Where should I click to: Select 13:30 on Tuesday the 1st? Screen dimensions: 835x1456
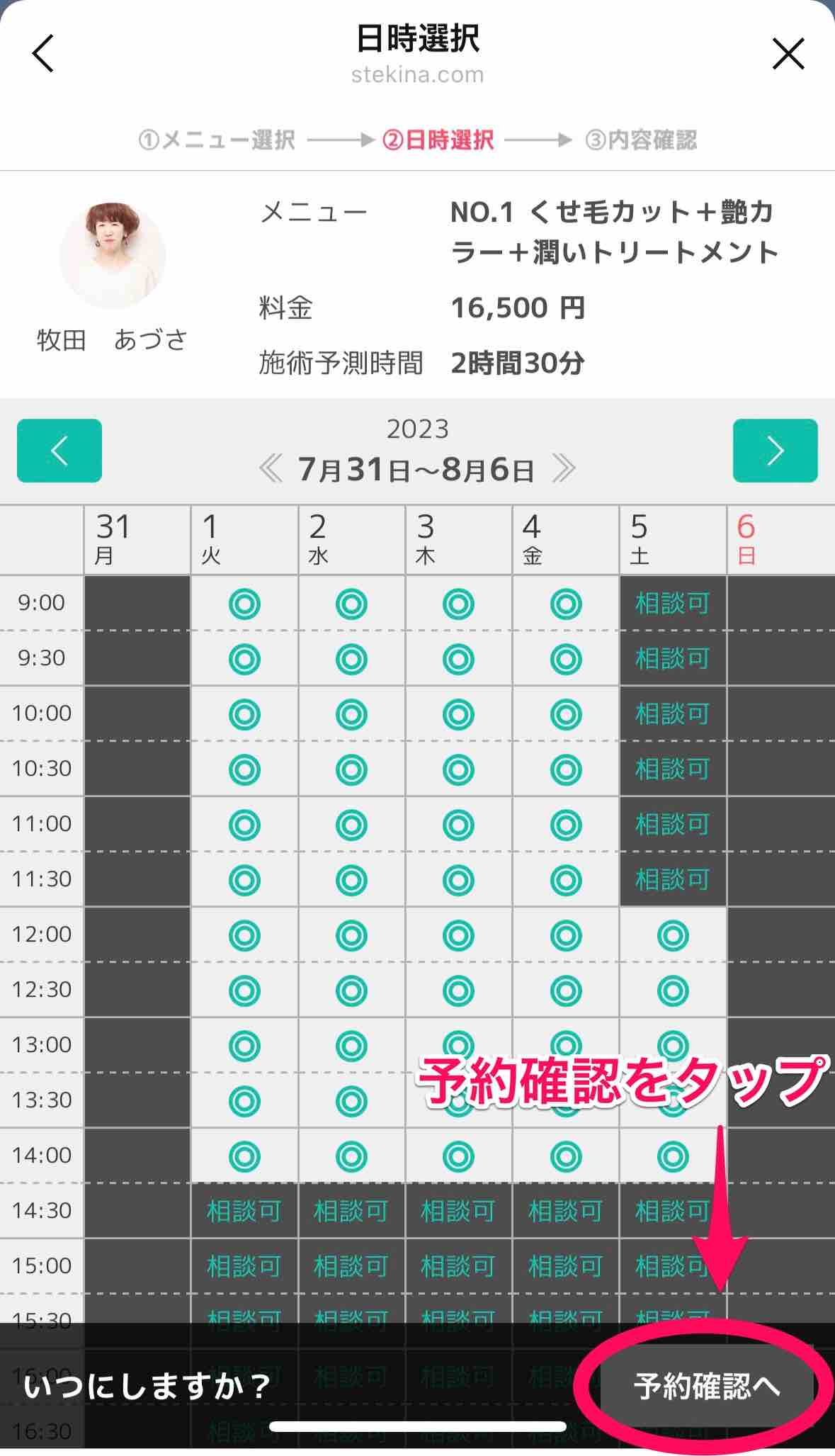coord(244,1101)
